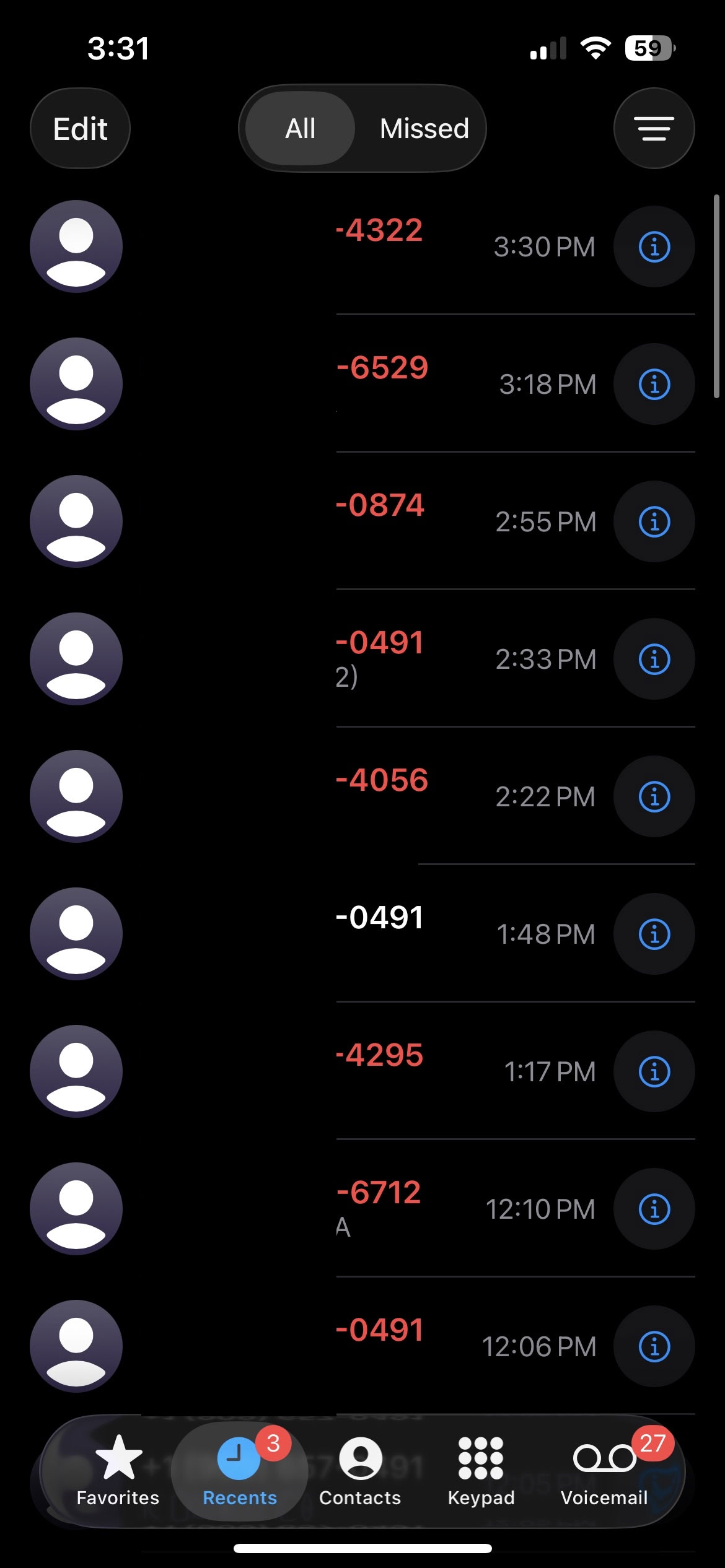Show info for the 3:30 PM call

point(654,247)
